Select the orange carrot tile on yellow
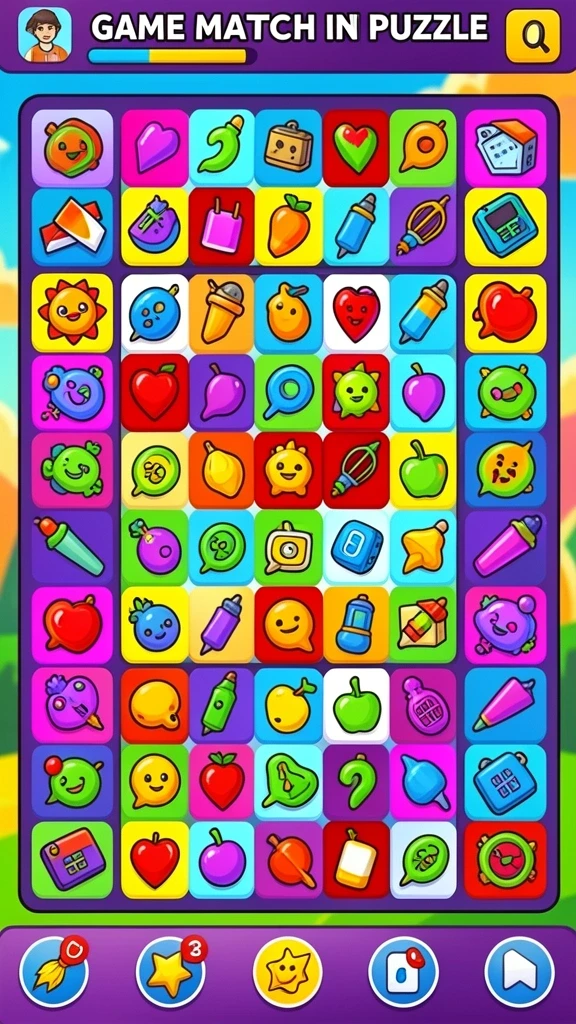 click(x=289, y=227)
